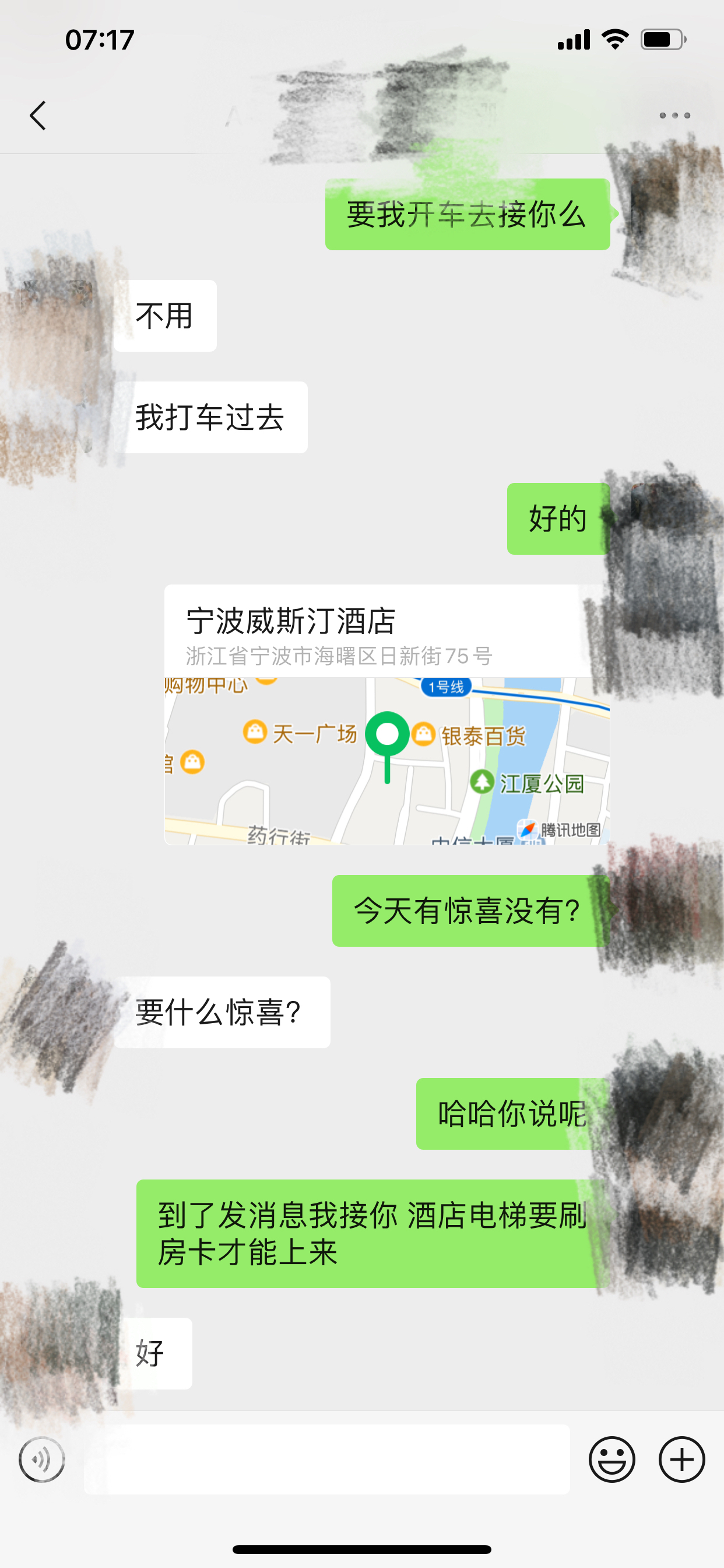Go back to the chat list
The image size is (724, 1568).
(x=38, y=116)
